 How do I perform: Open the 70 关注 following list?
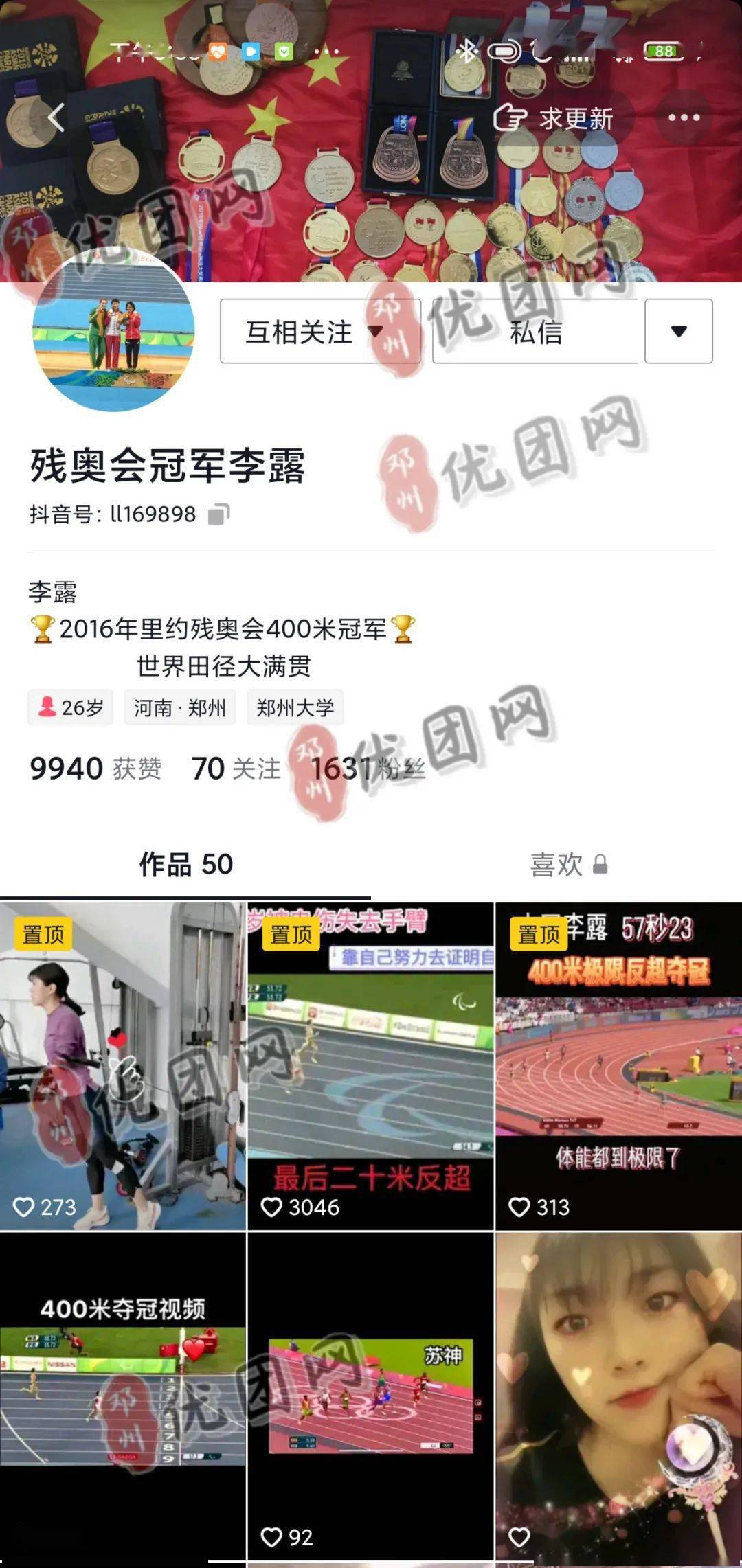(x=236, y=769)
